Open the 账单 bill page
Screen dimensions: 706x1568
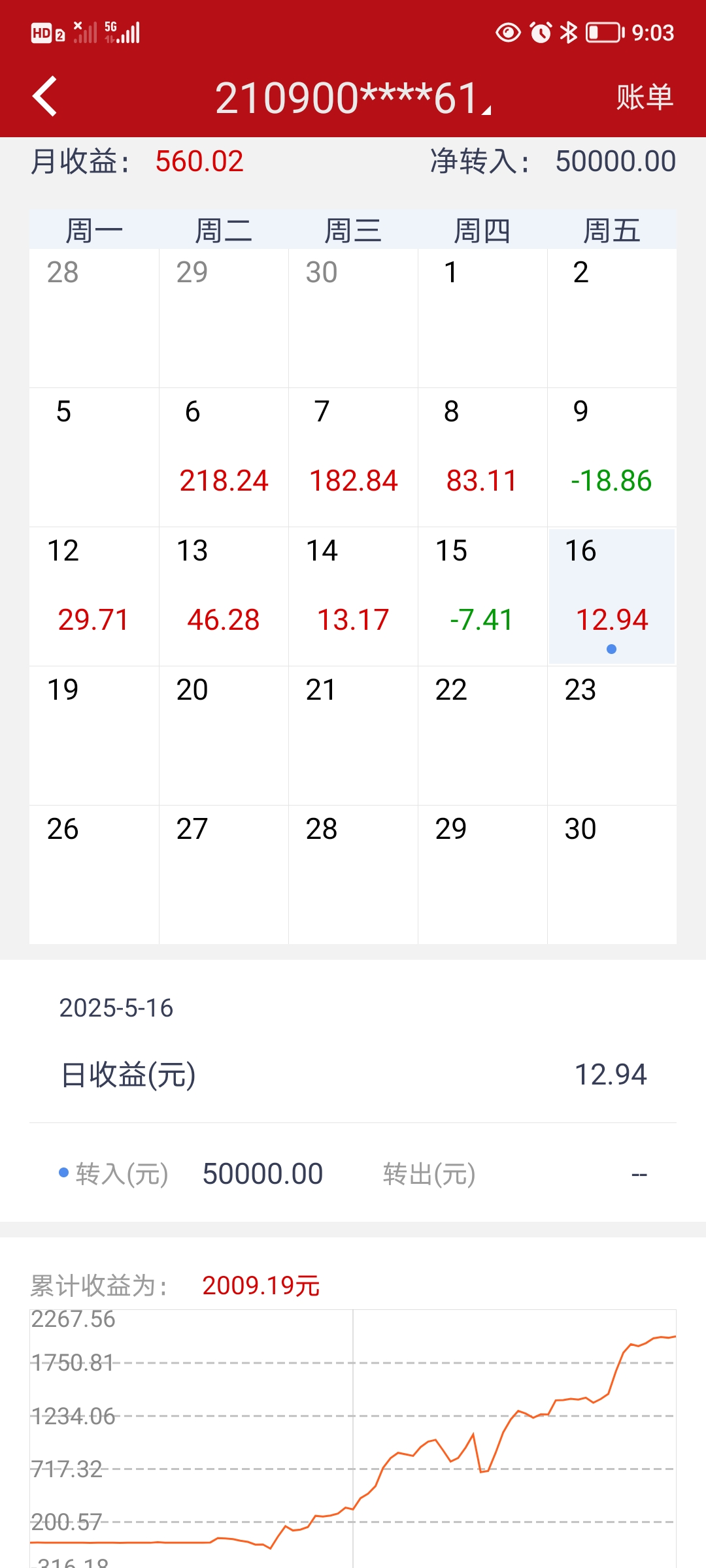coord(644,97)
